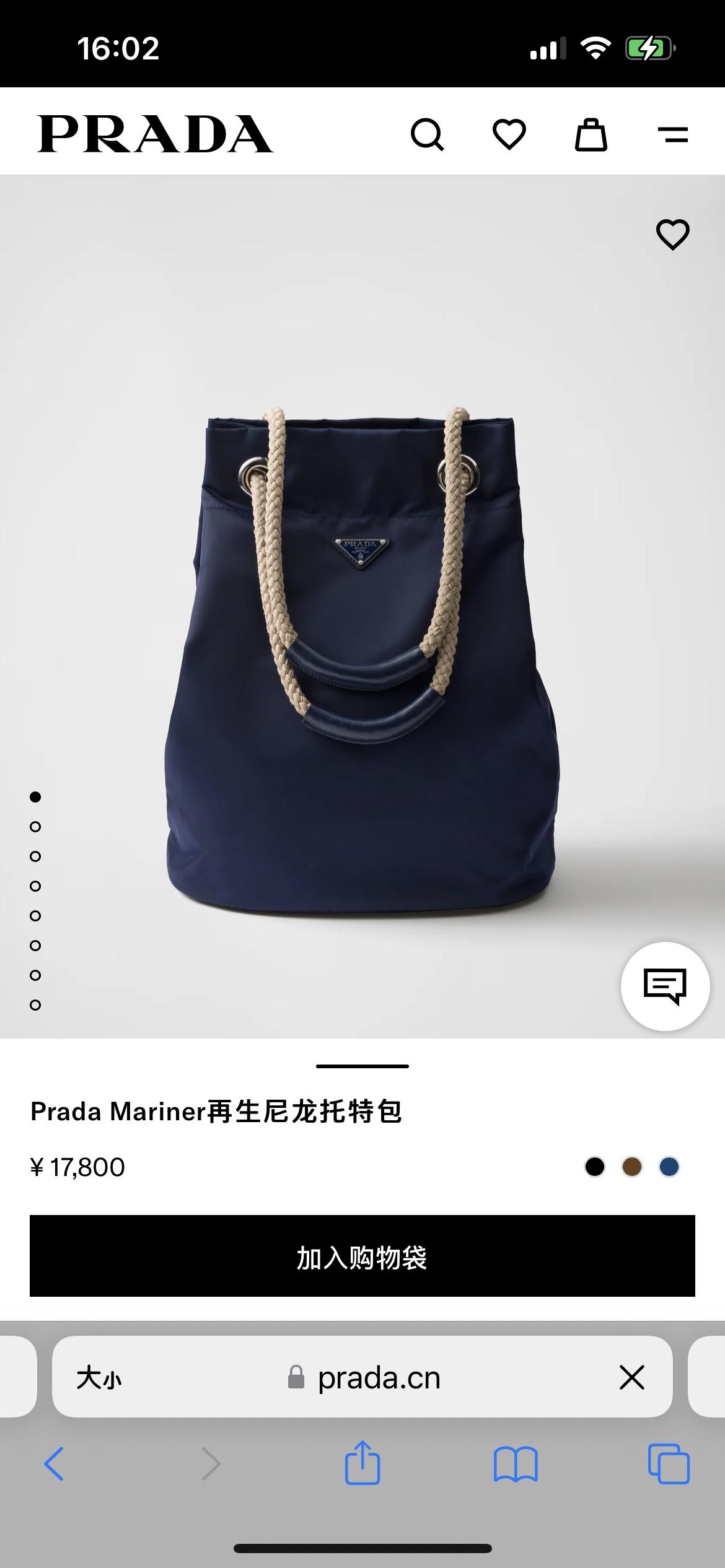Screen dimensions: 725x1568
Task: Open the customer chat bubble button
Action: 665,986
